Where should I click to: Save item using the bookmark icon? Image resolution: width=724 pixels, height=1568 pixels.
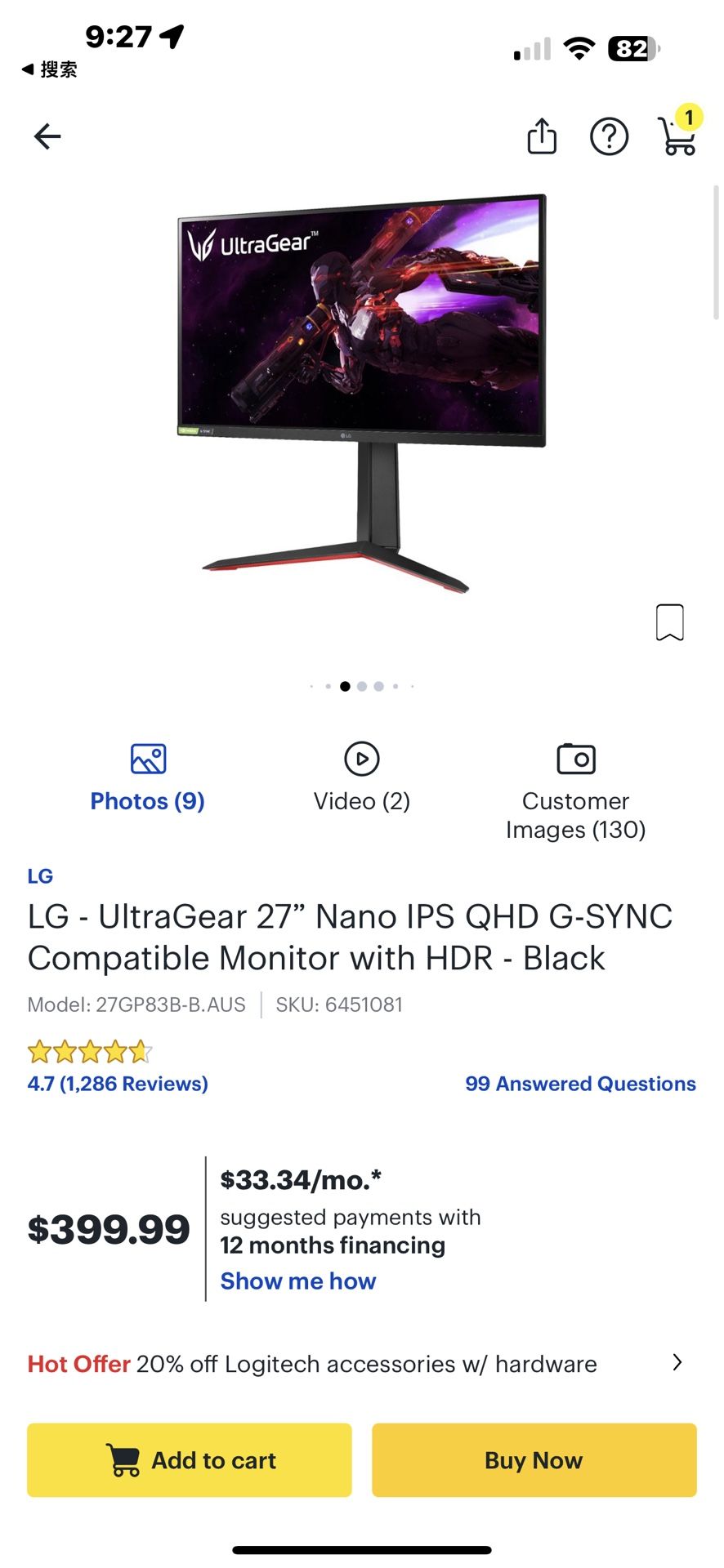click(670, 622)
